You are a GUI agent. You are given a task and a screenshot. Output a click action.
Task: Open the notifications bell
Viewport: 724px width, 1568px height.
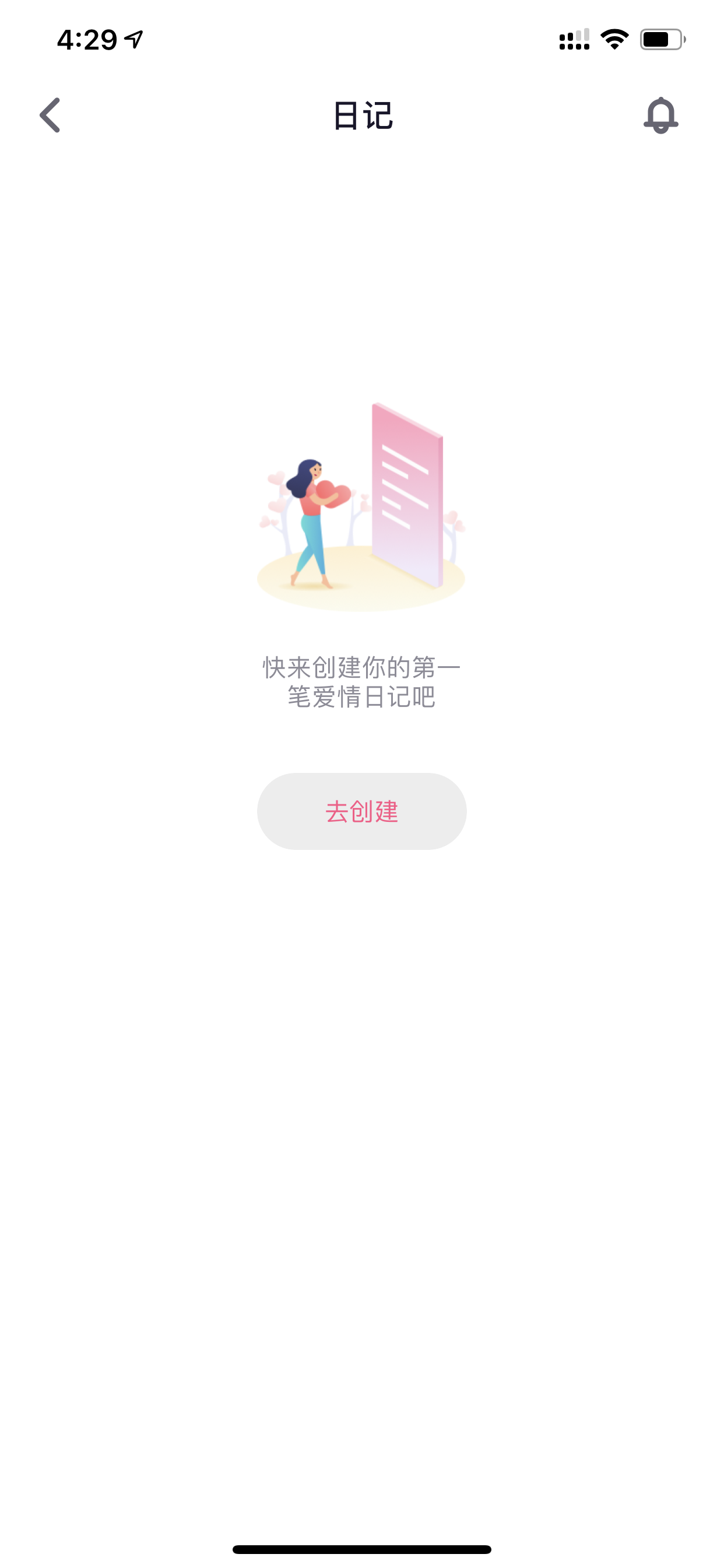tap(660, 115)
